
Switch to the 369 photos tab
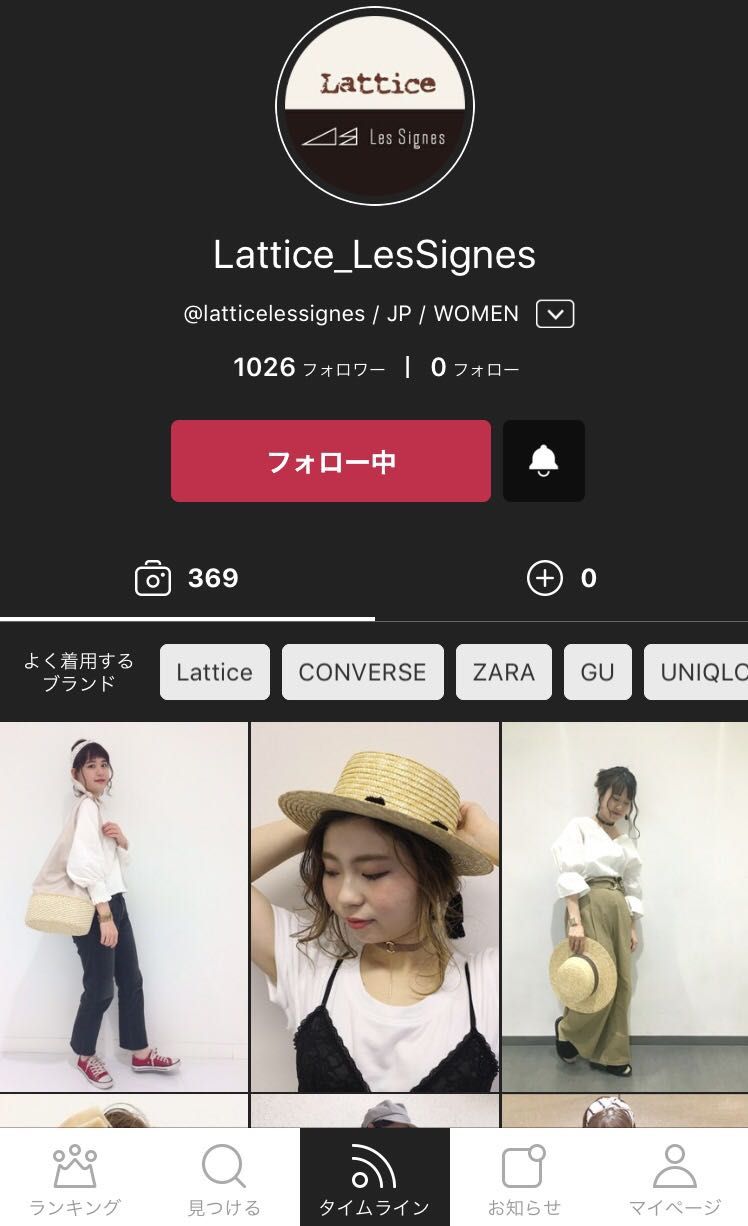tap(187, 578)
